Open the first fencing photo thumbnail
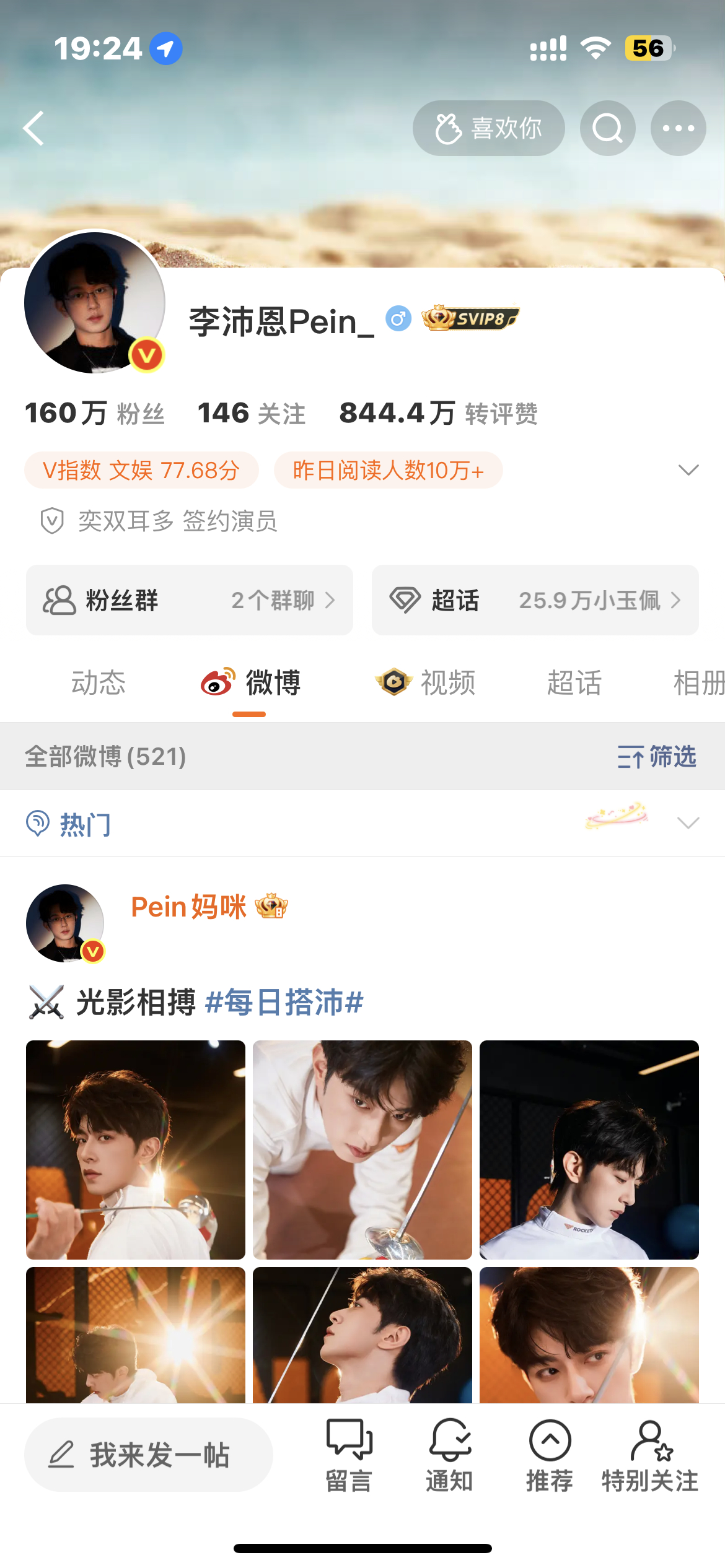725x1568 pixels. tap(135, 1149)
